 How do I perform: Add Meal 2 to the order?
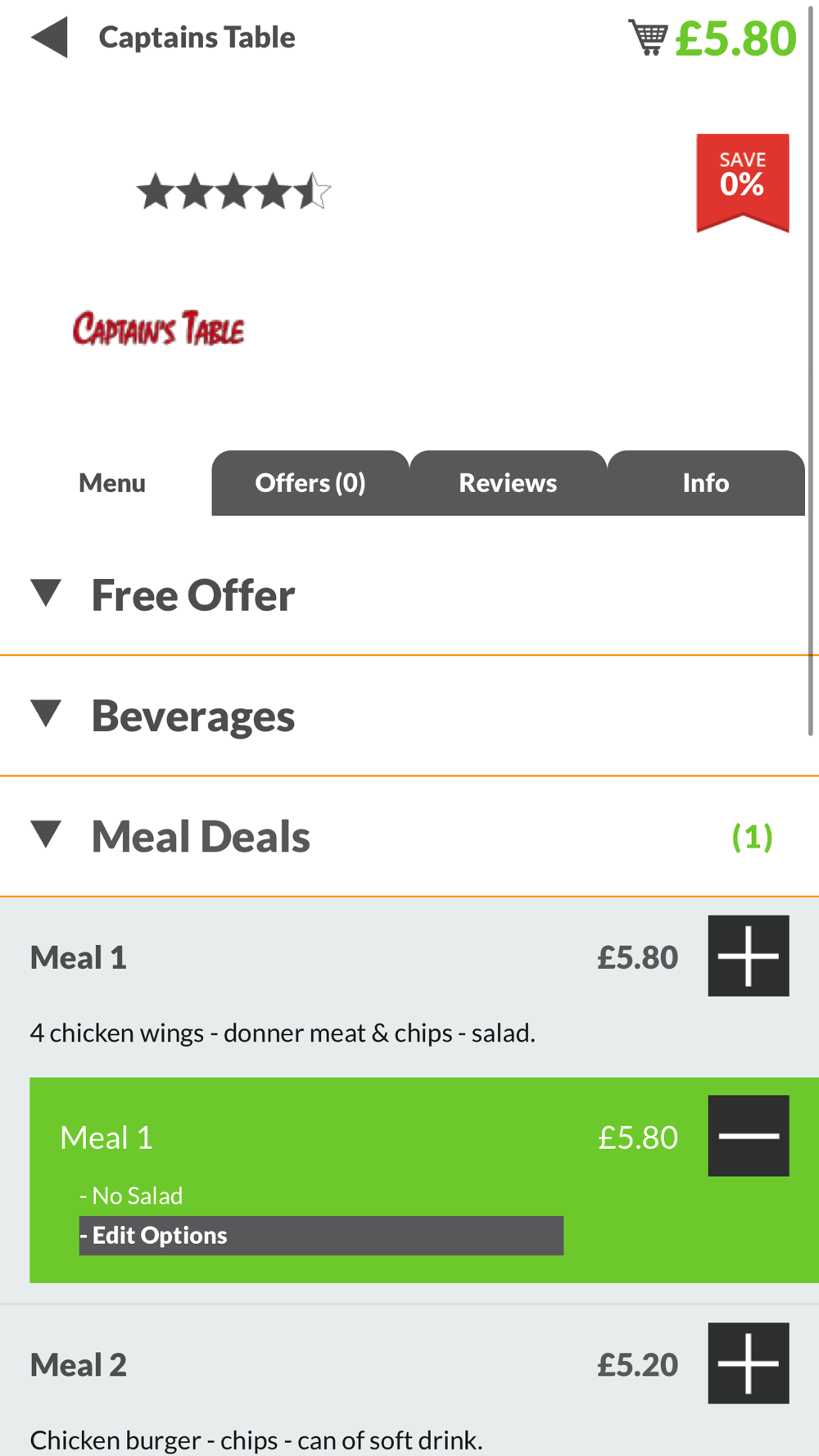pyautogui.click(x=749, y=1363)
